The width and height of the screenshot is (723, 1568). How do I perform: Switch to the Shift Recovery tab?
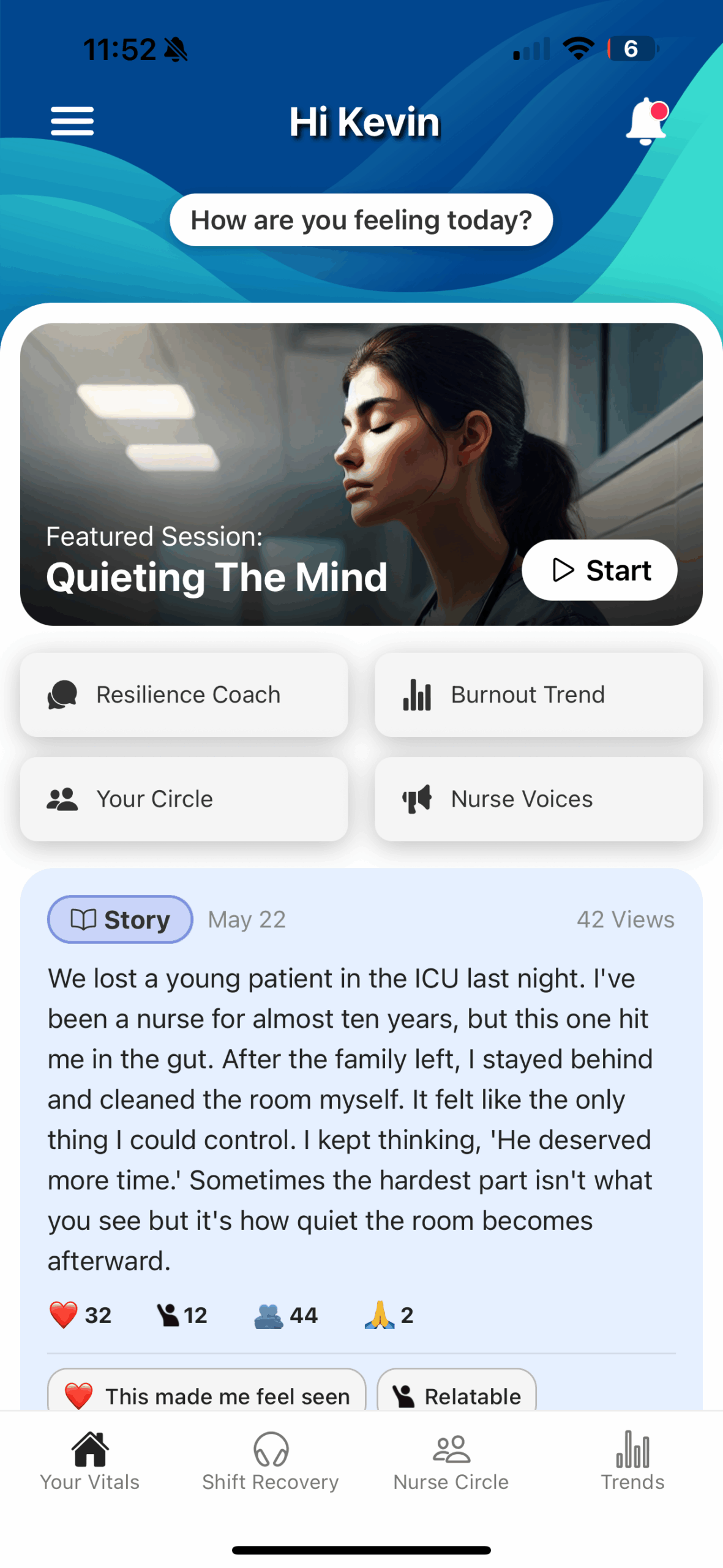[271, 1461]
